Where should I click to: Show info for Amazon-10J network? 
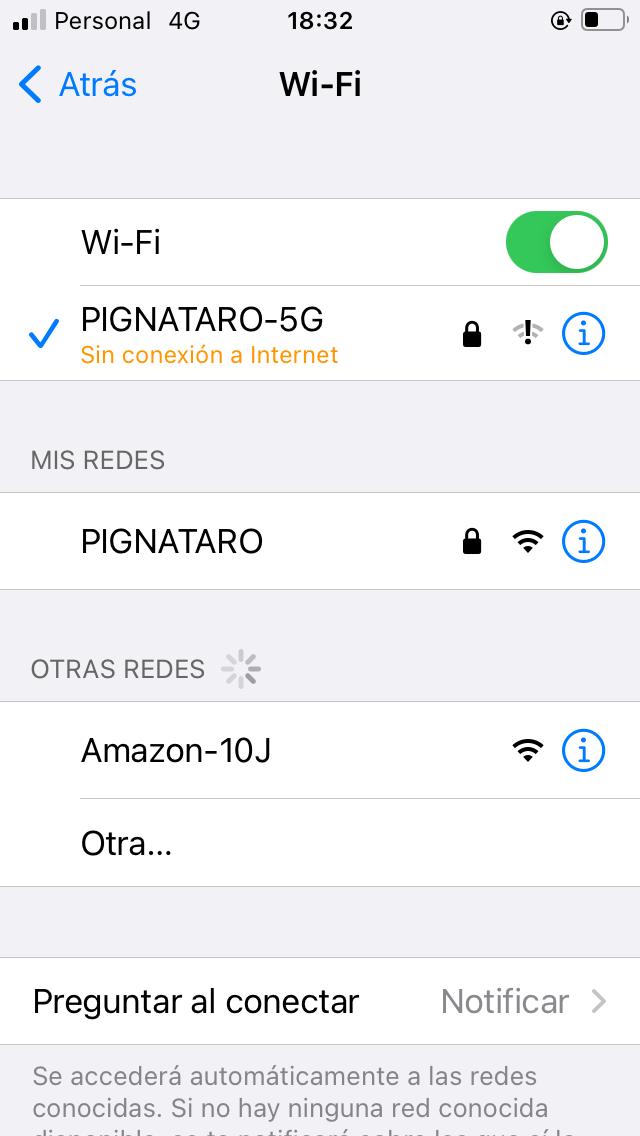pyautogui.click(x=583, y=750)
